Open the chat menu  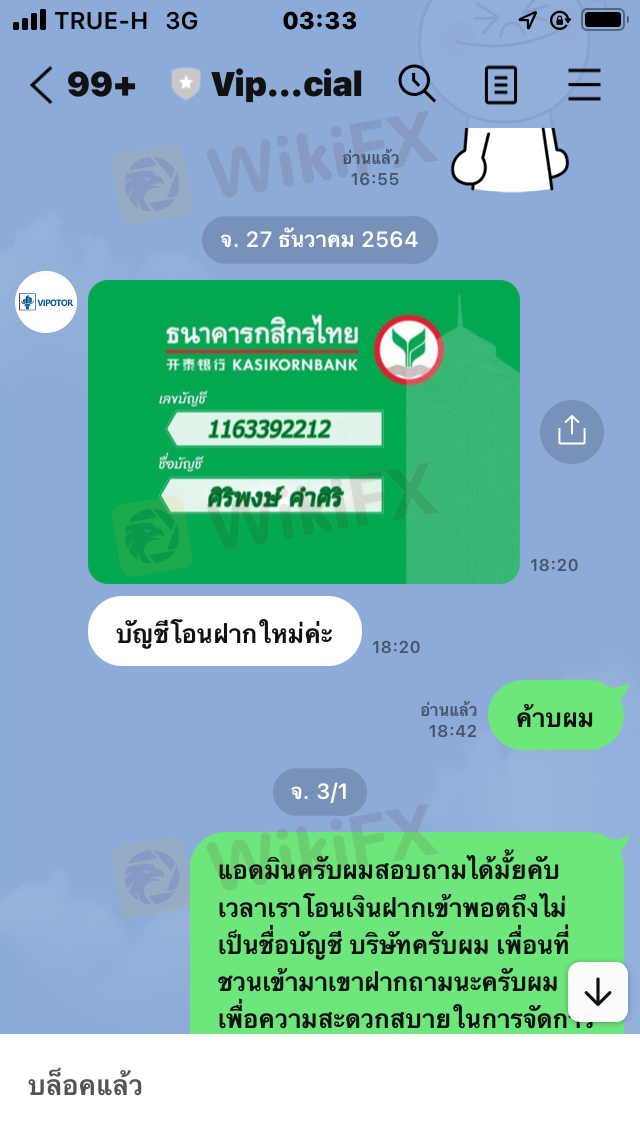pyautogui.click(x=584, y=85)
